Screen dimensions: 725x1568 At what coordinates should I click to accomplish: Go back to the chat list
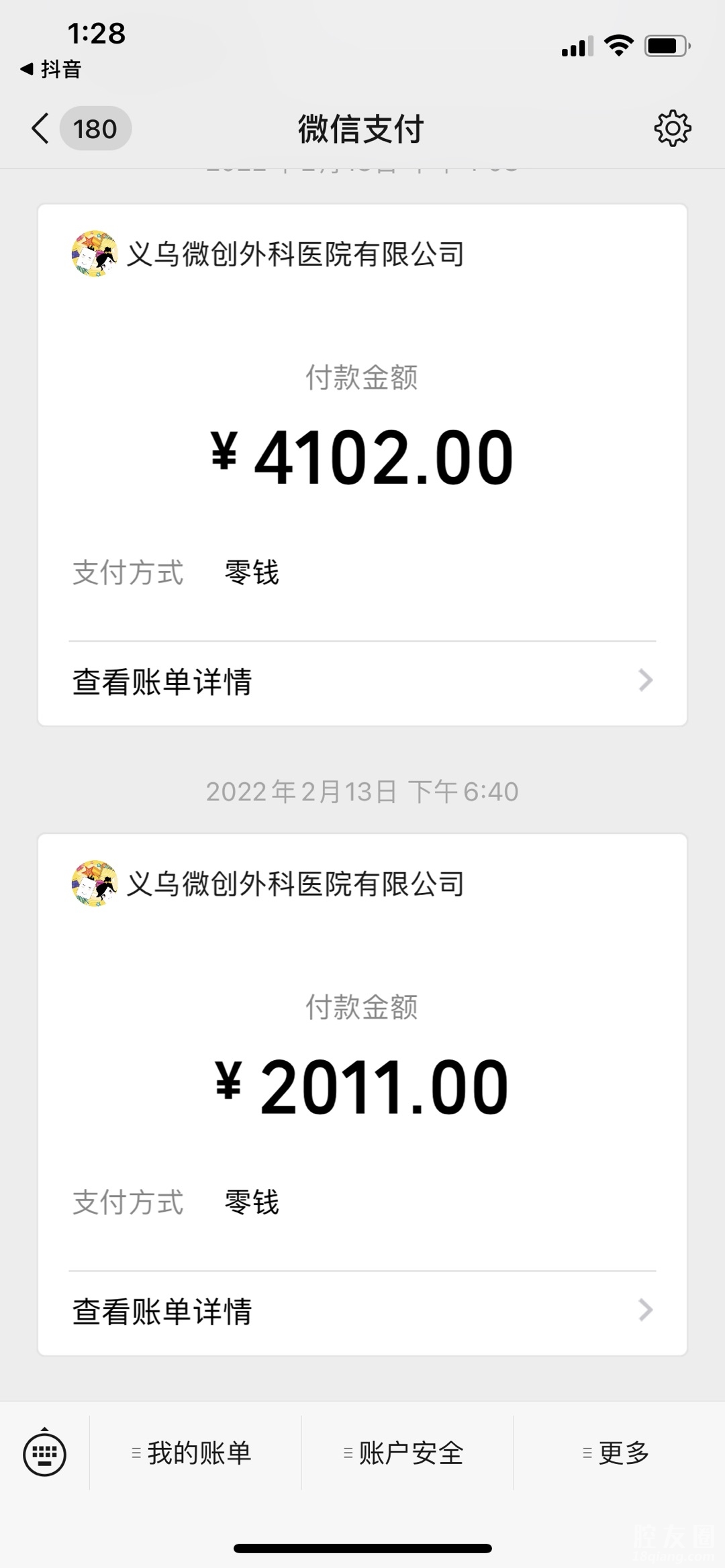click(42, 128)
